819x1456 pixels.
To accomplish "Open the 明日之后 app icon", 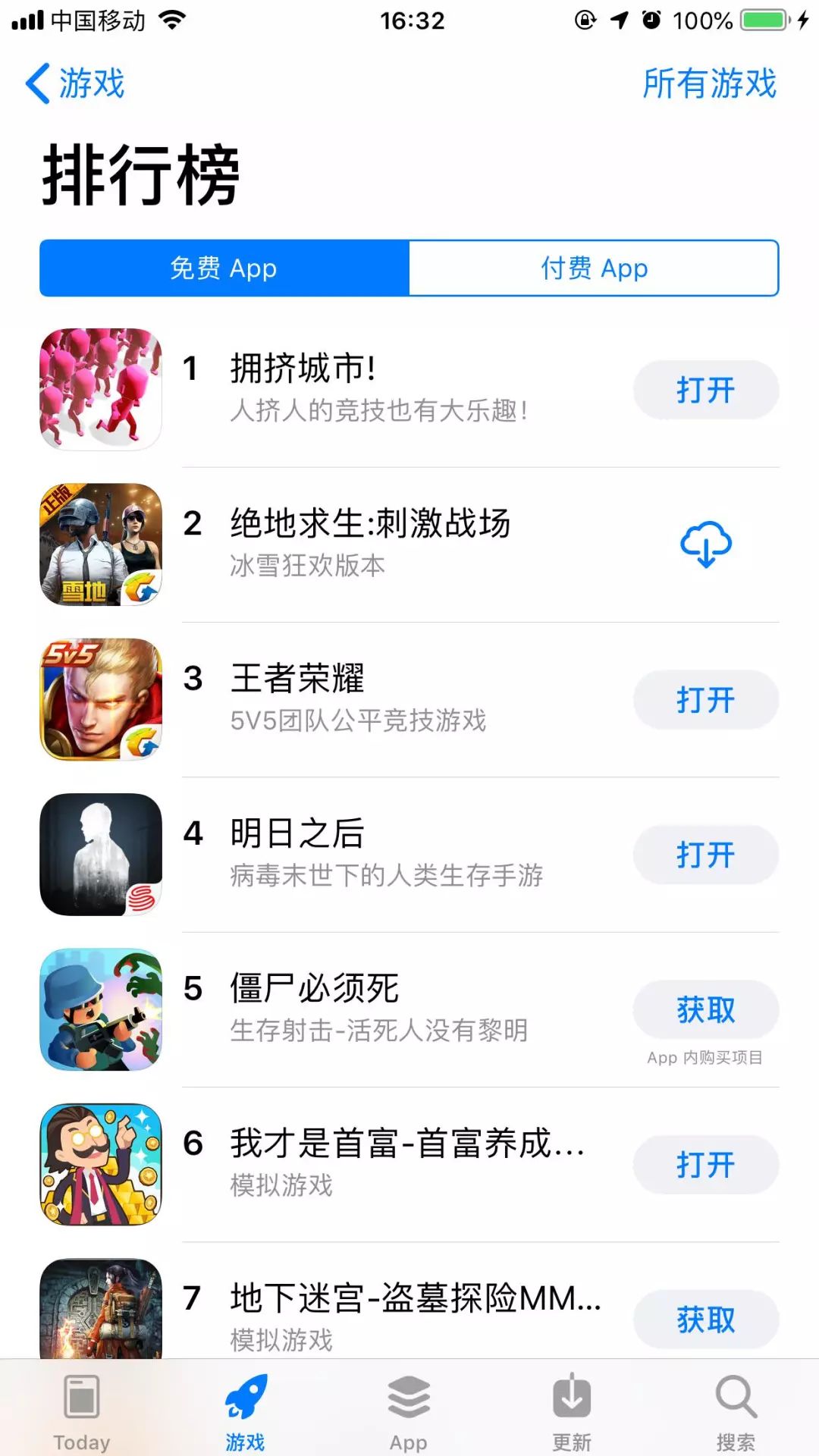I will [101, 855].
